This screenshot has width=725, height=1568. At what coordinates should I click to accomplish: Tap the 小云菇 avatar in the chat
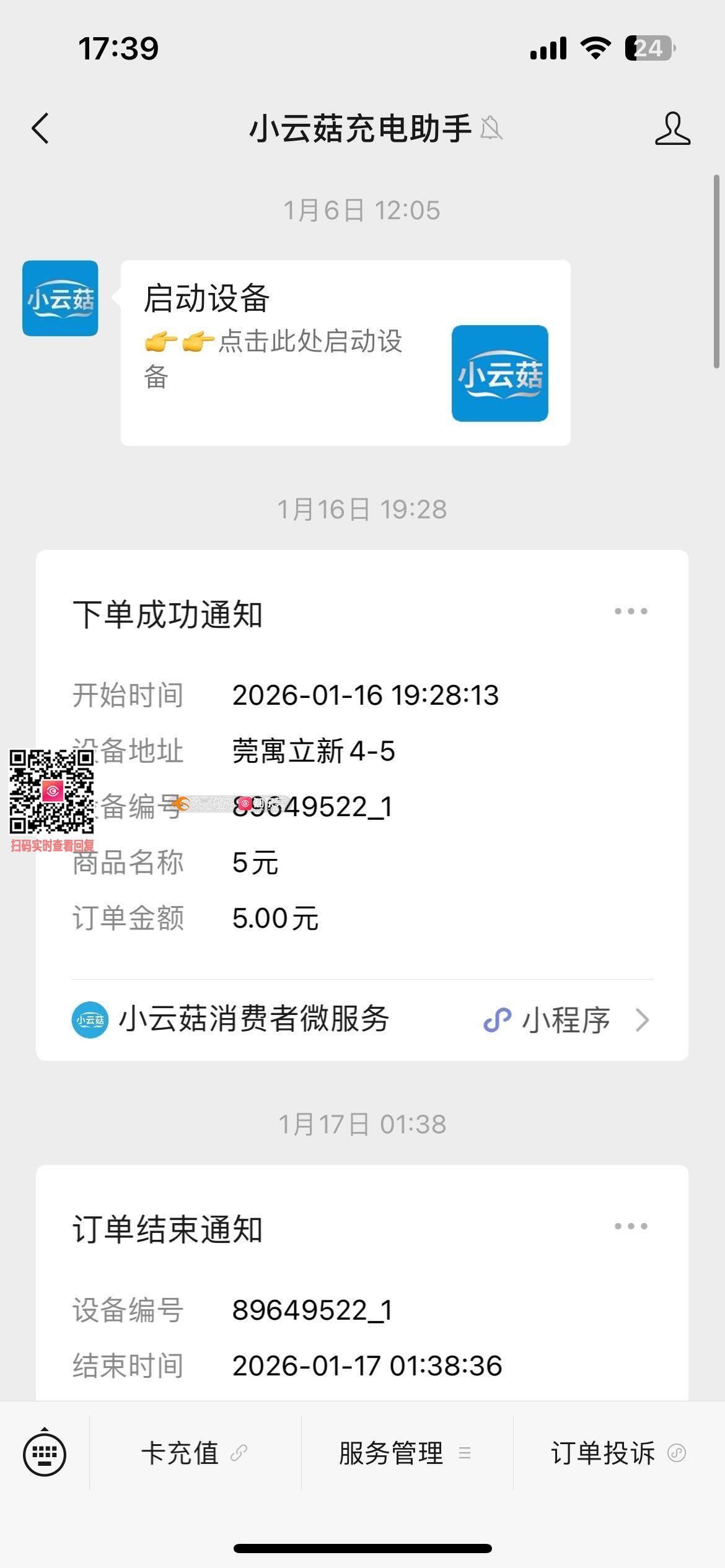tap(60, 298)
